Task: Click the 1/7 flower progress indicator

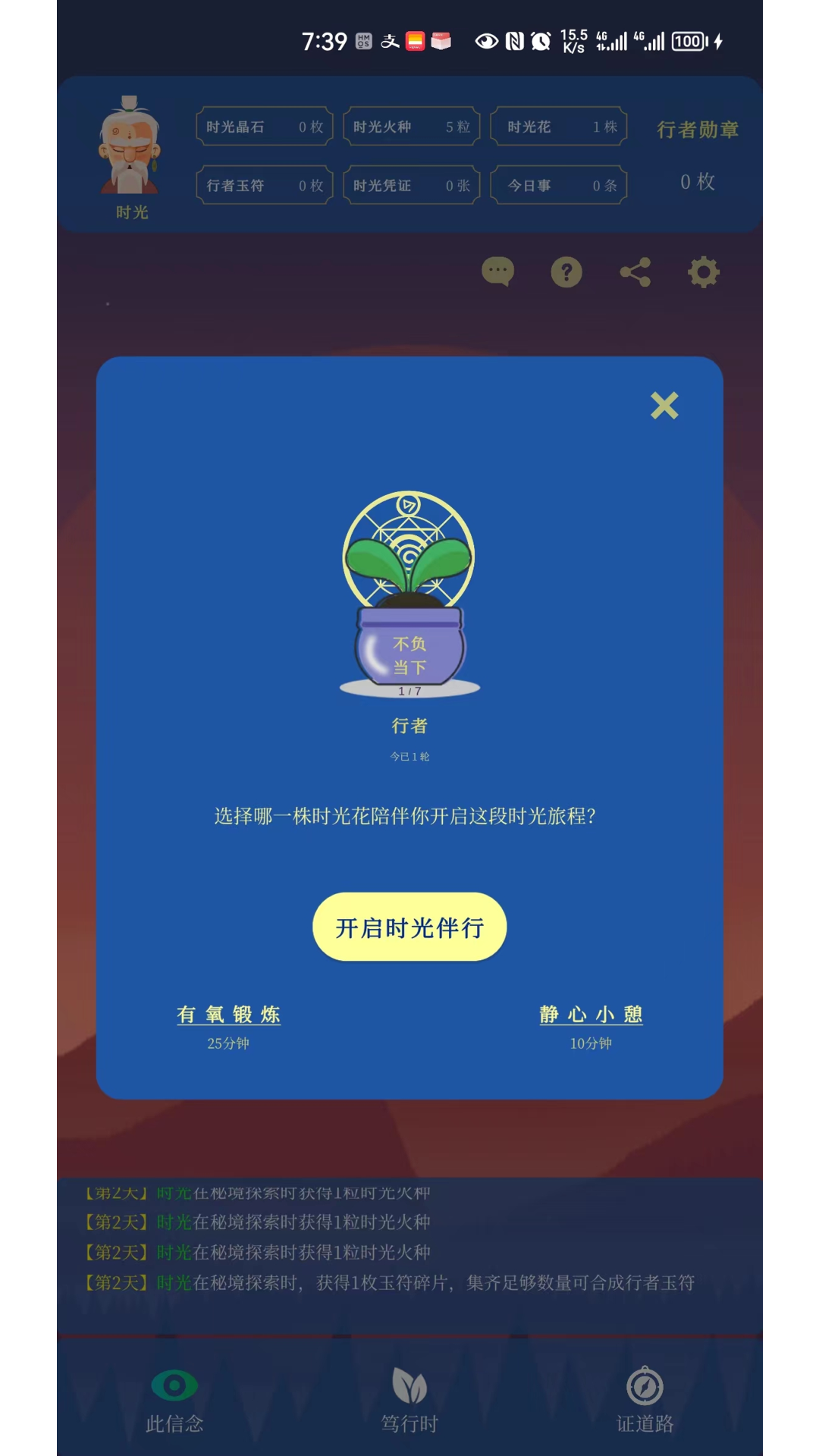Action: 408,691
